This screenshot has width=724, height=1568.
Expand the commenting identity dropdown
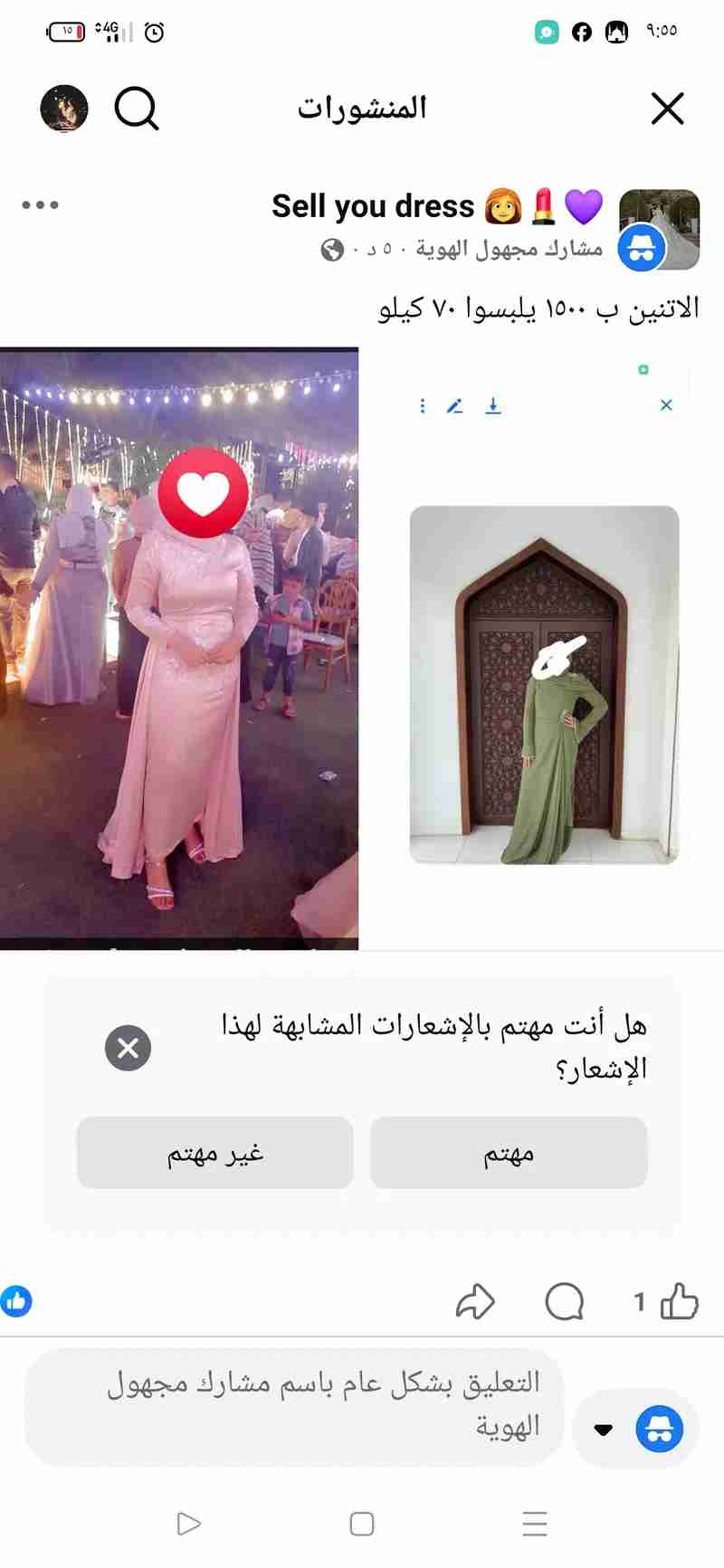[604, 1430]
